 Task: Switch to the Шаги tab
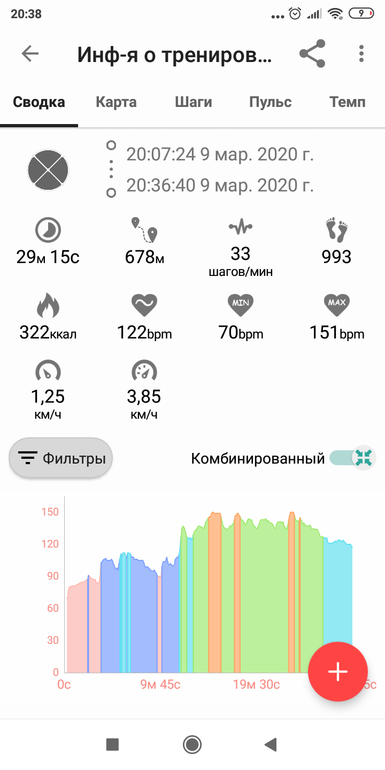(x=193, y=102)
